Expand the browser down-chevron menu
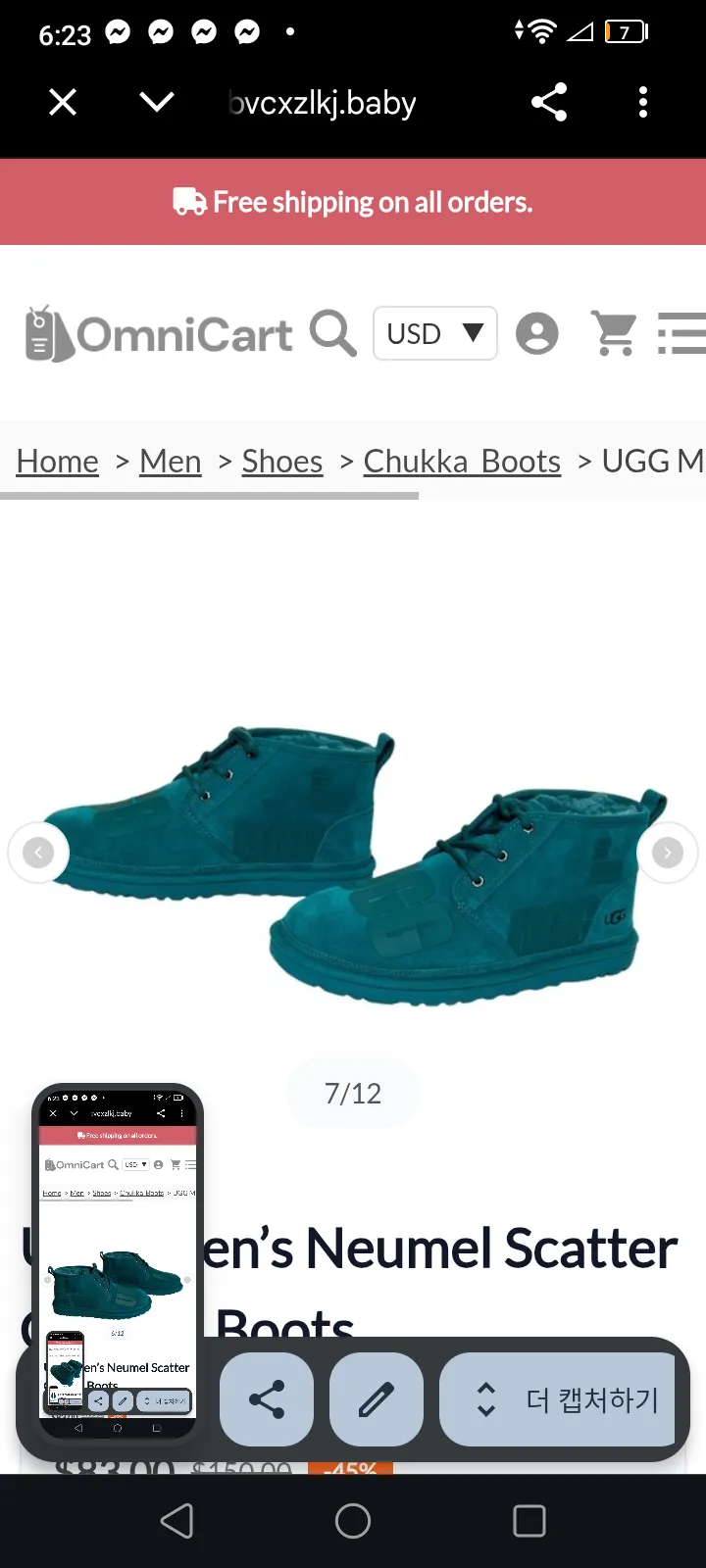 point(157,102)
